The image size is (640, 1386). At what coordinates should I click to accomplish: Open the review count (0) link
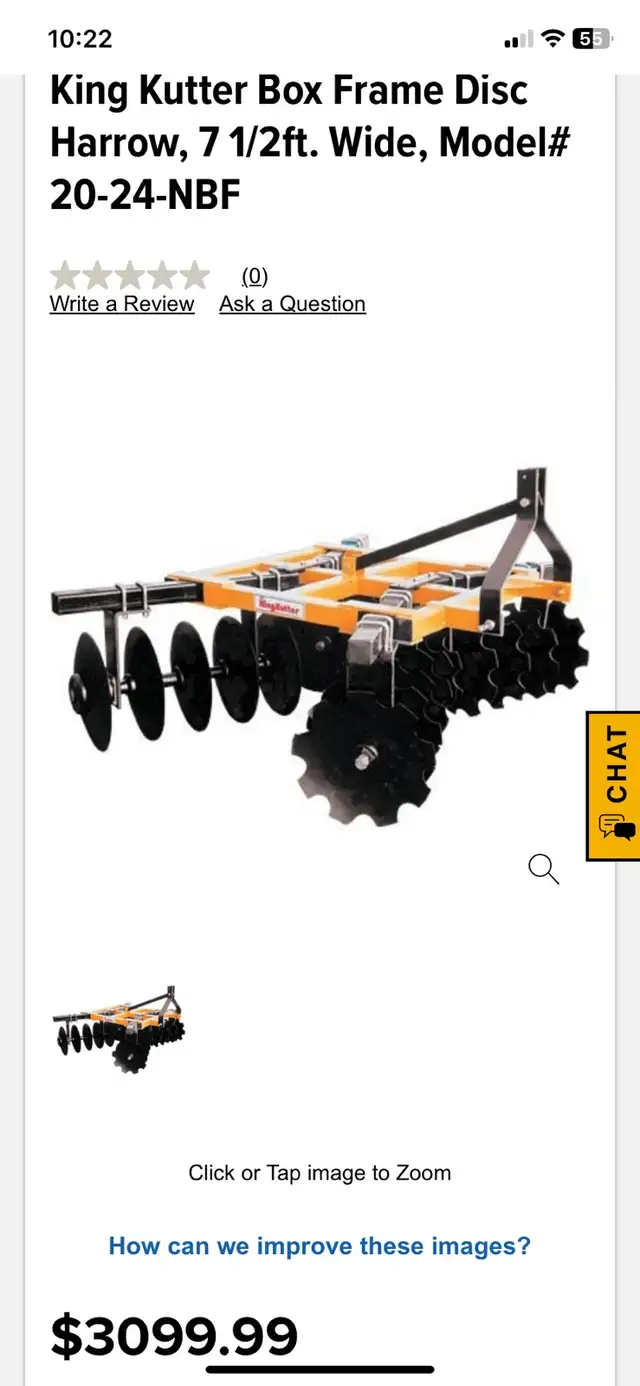tap(255, 276)
